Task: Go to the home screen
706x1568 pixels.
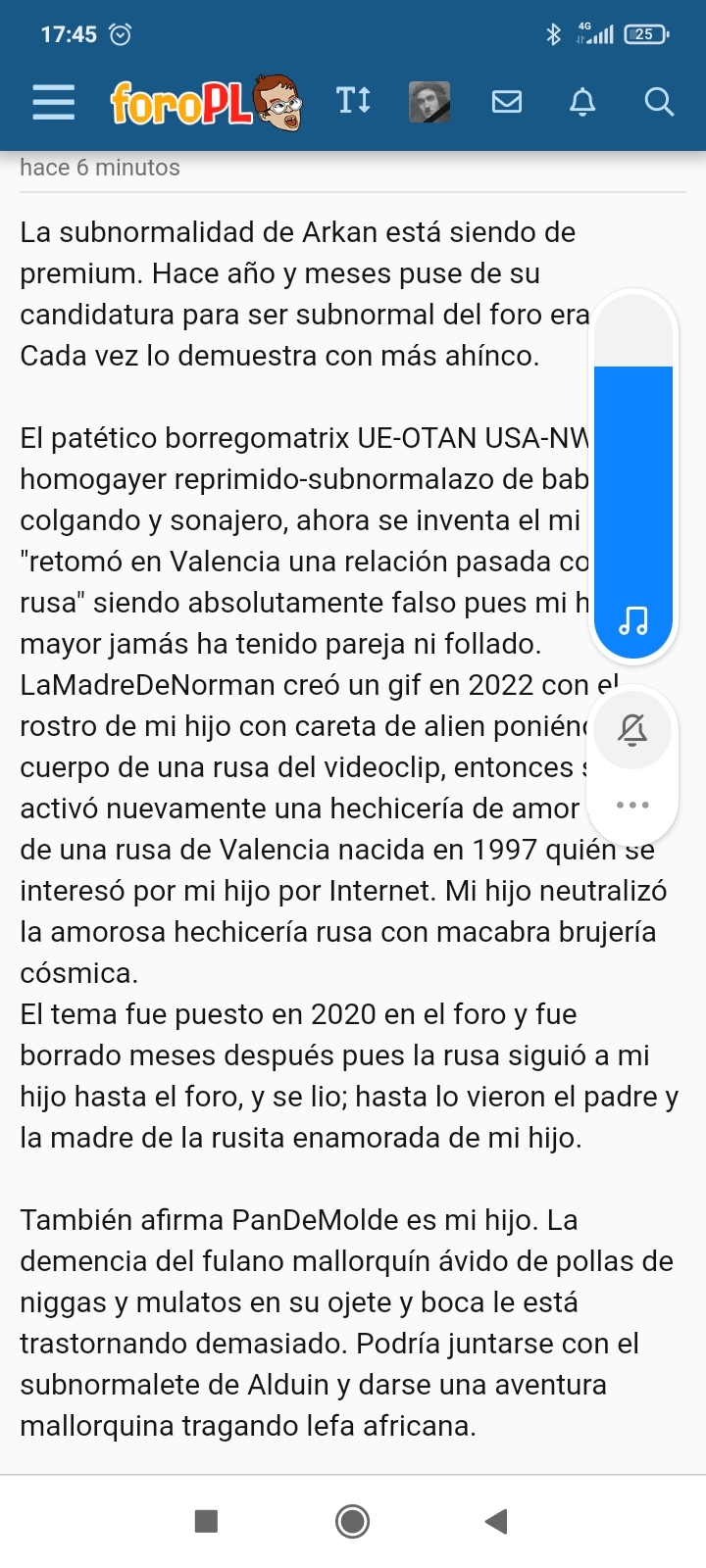Action: pos(352,1521)
